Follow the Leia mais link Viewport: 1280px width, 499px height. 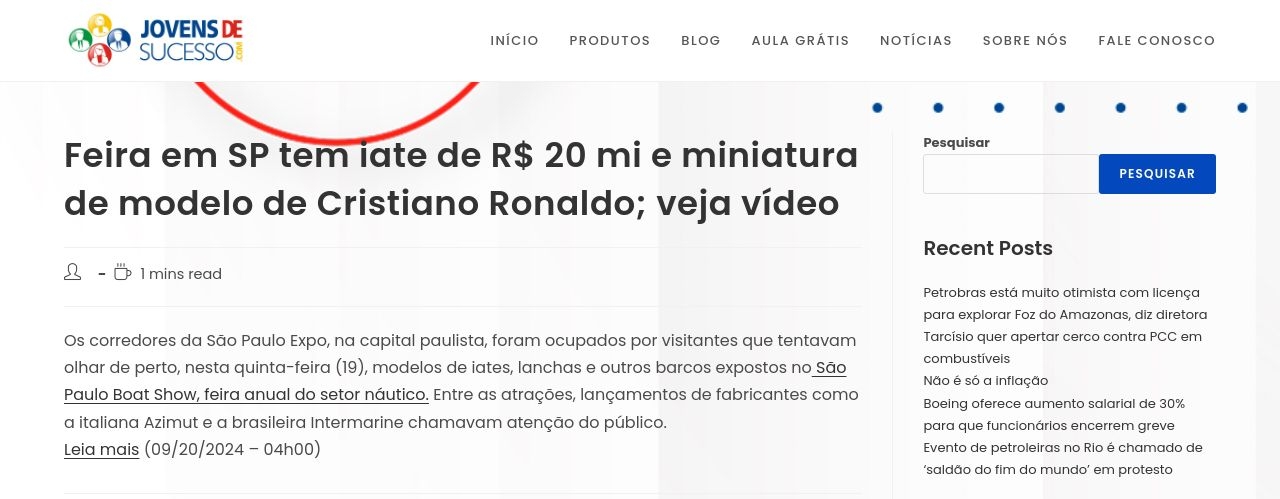click(x=101, y=450)
